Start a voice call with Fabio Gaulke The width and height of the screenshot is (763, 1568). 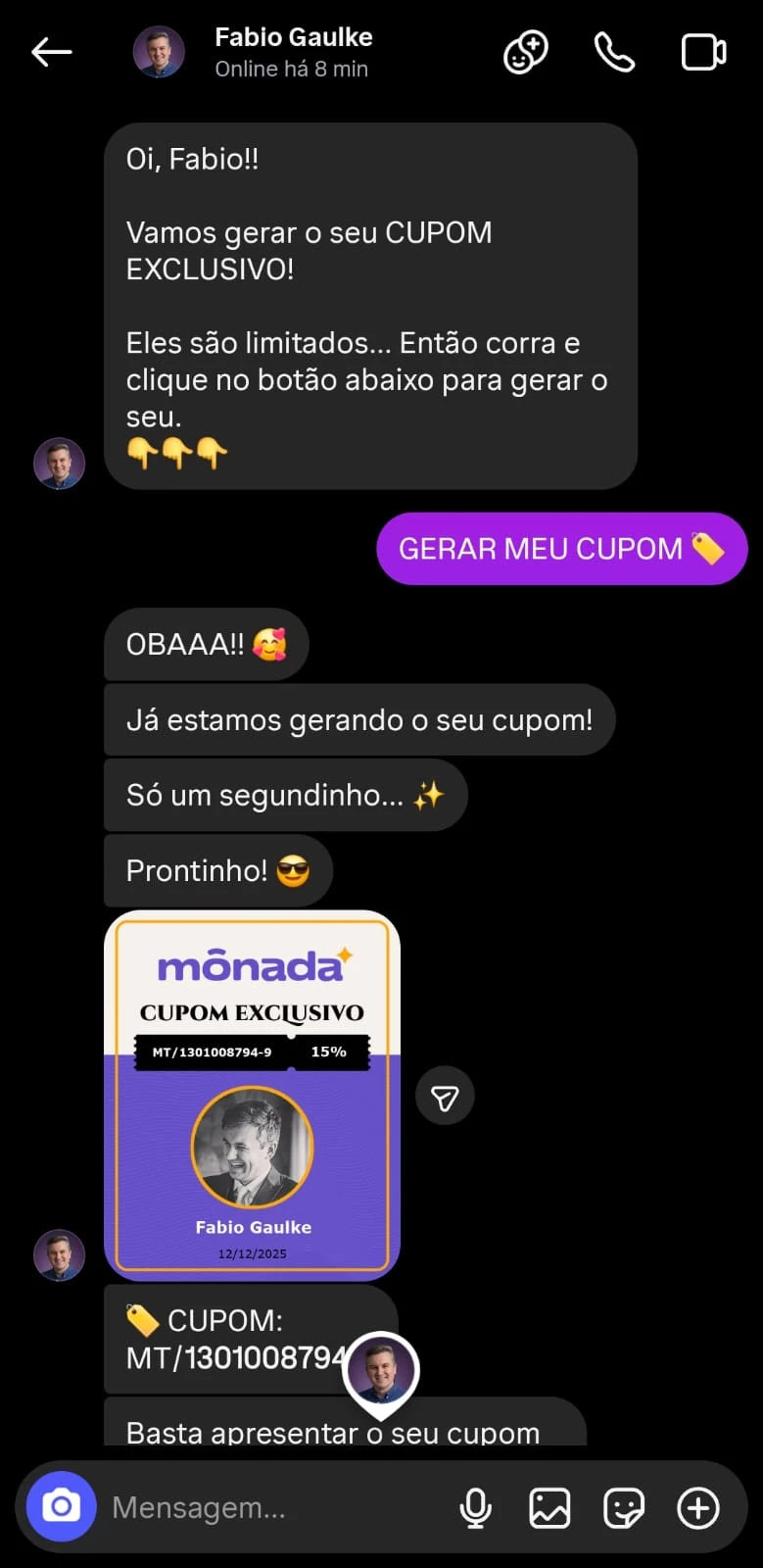614,52
